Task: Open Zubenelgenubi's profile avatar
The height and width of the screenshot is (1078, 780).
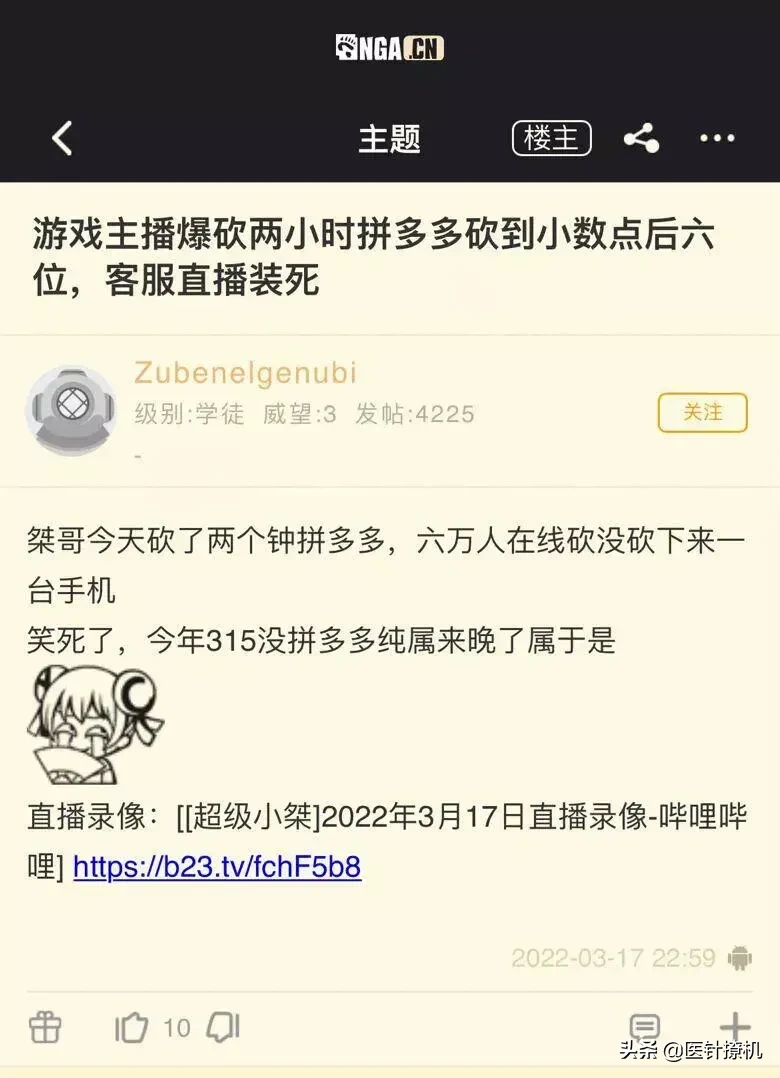Action: (x=69, y=410)
